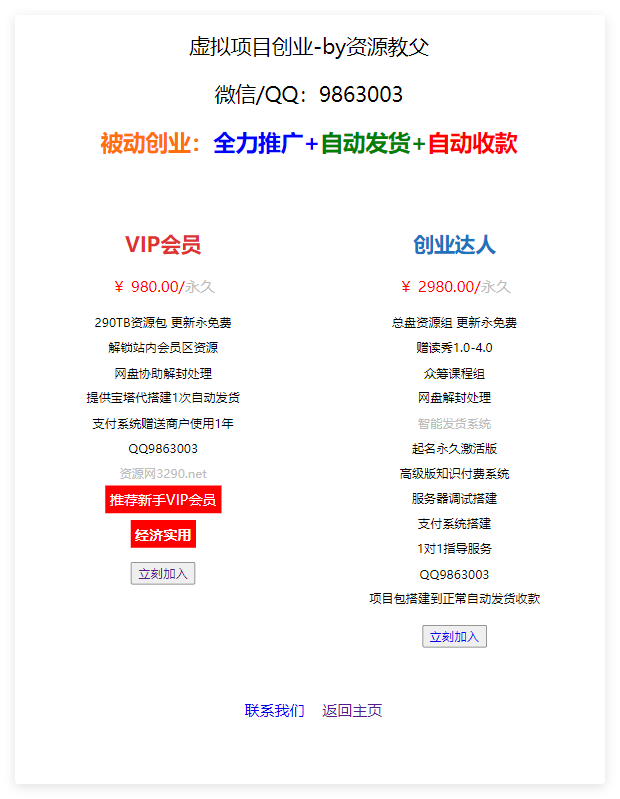Tap 立刻加入 under 创业达人 plan

point(454,637)
